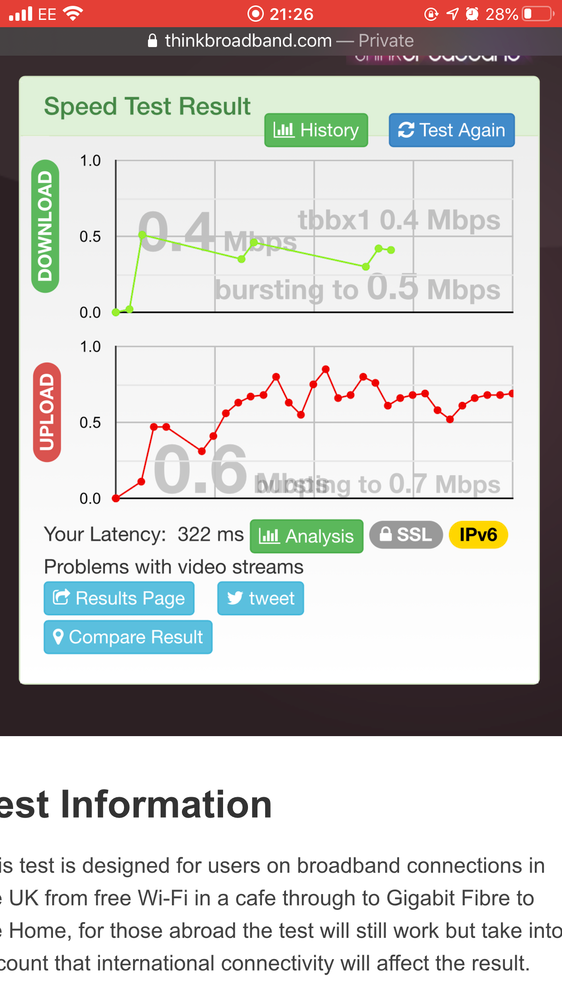Tap Compare Result button
This screenshot has width=562, height=999.
pyautogui.click(x=128, y=637)
